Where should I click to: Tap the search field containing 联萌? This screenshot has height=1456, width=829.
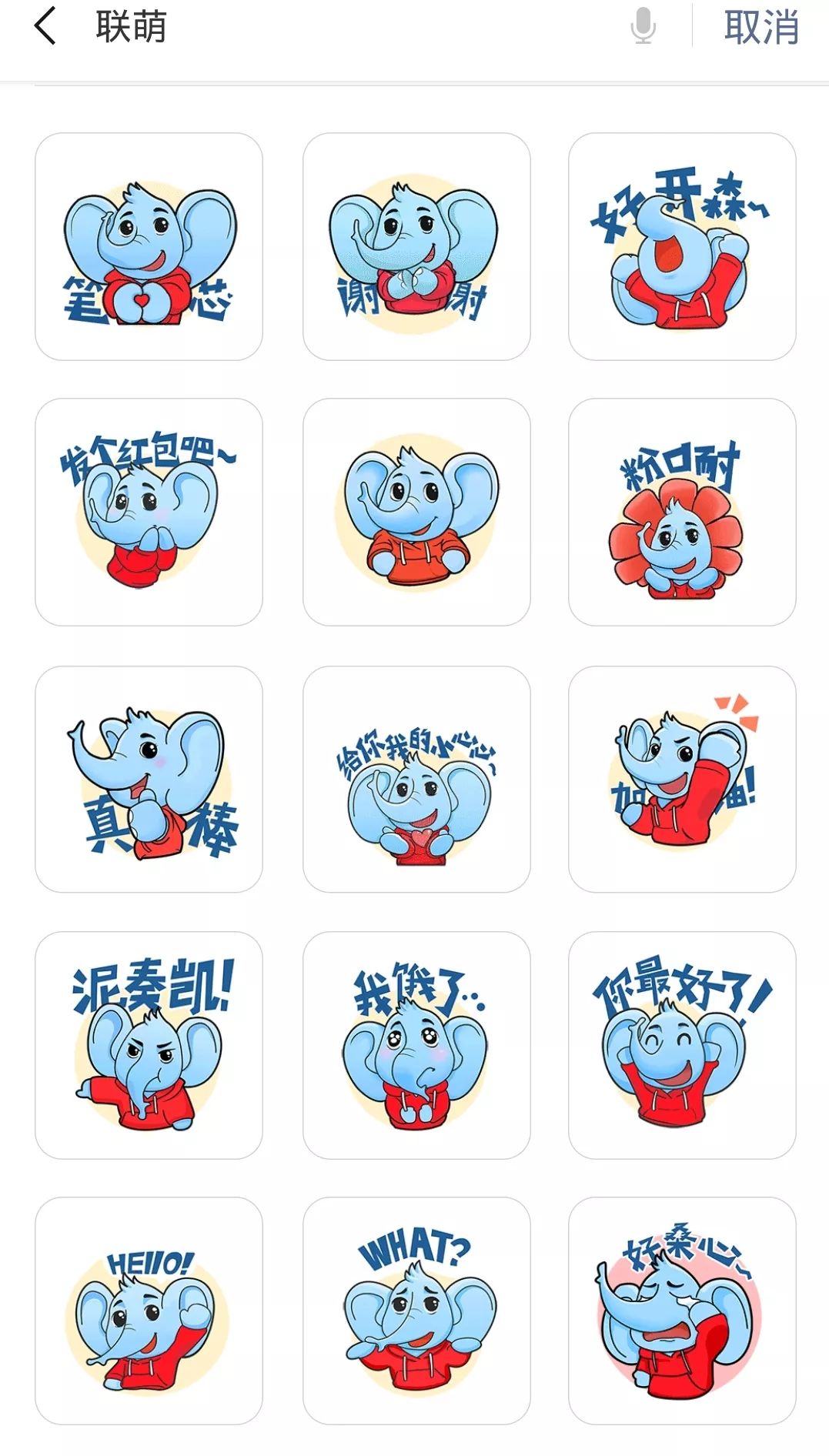coord(346,26)
